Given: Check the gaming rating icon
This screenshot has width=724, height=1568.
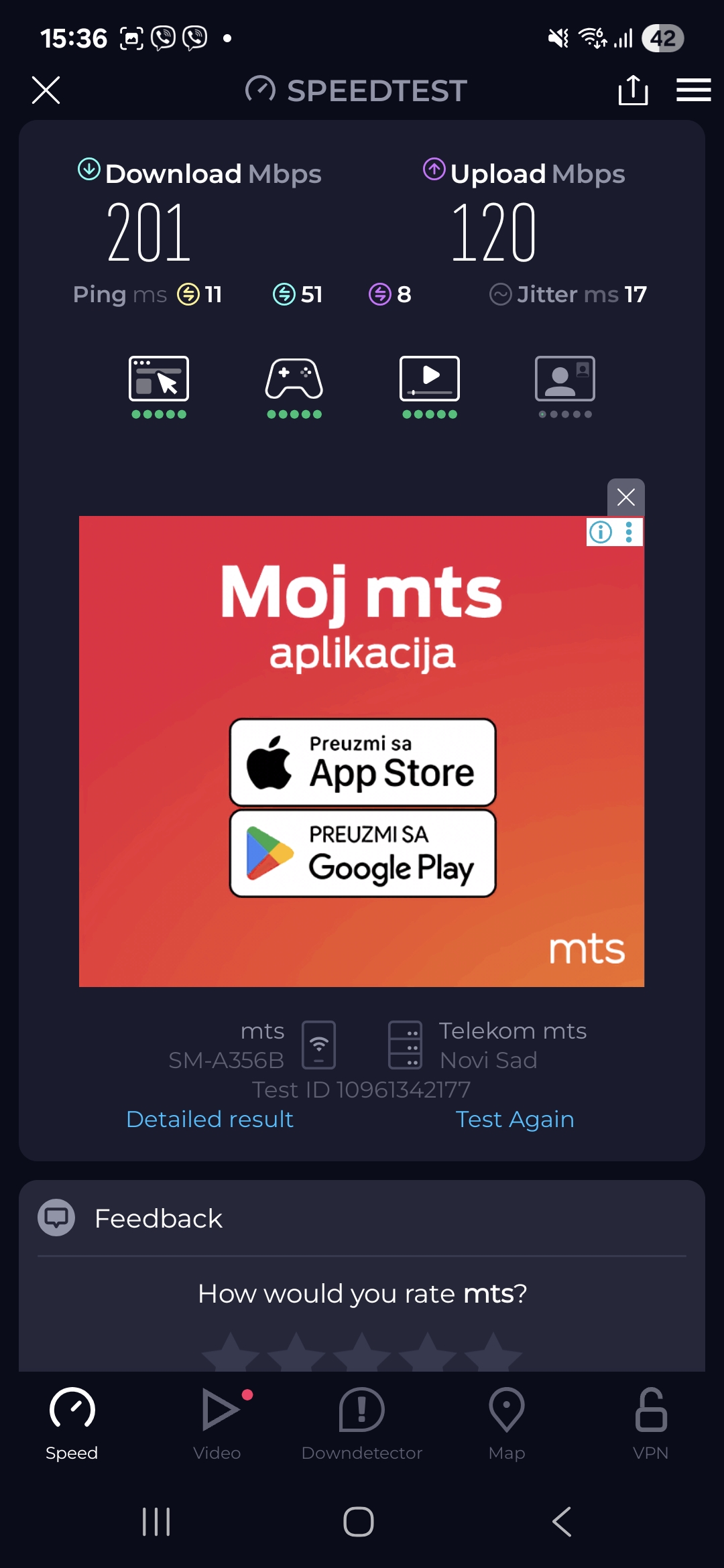Looking at the screenshot, I should tap(294, 379).
